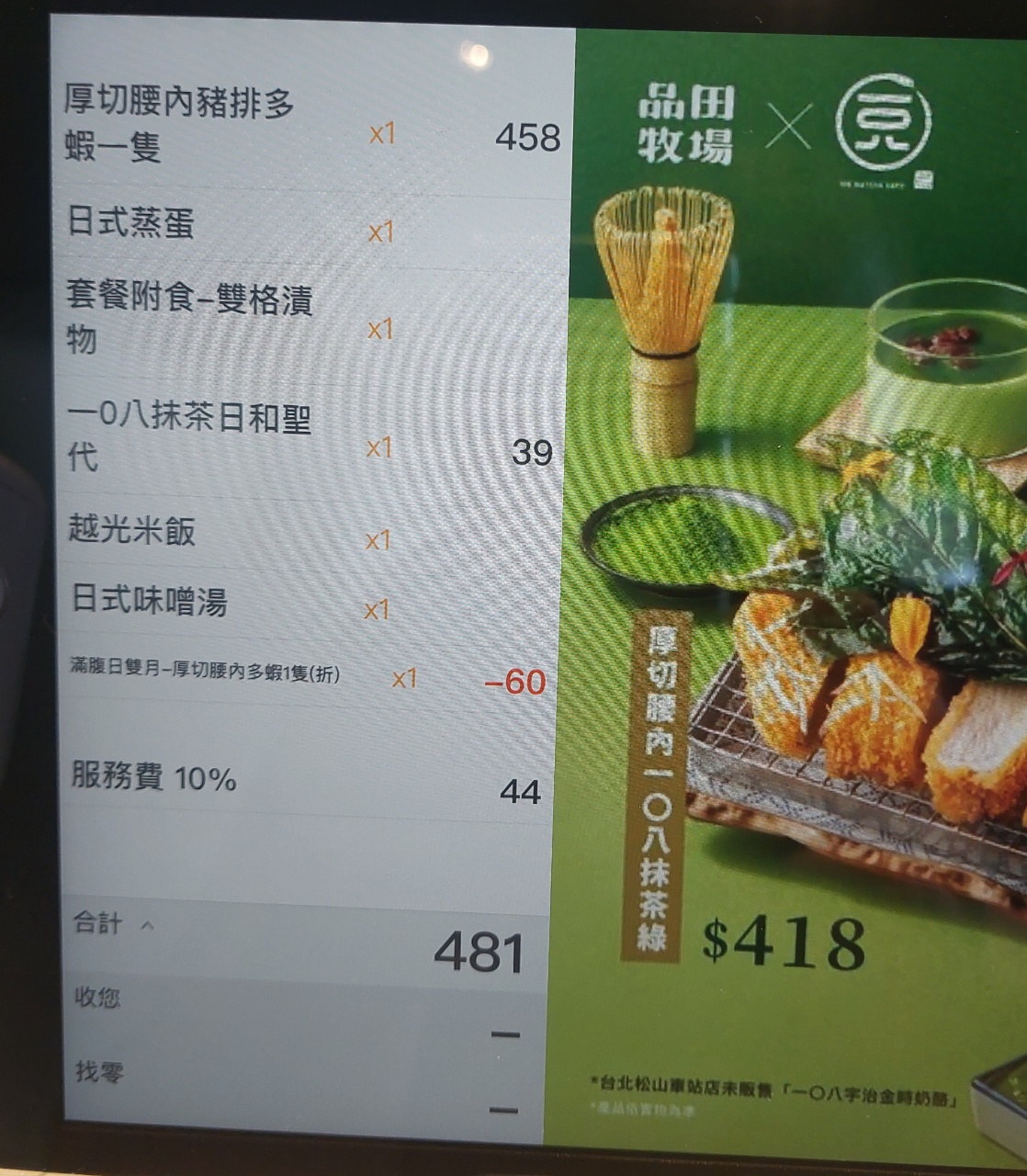Viewport: 1027px width, 1176px height.
Task: Collapse the 合計 total section chevron
Action: click(x=147, y=926)
